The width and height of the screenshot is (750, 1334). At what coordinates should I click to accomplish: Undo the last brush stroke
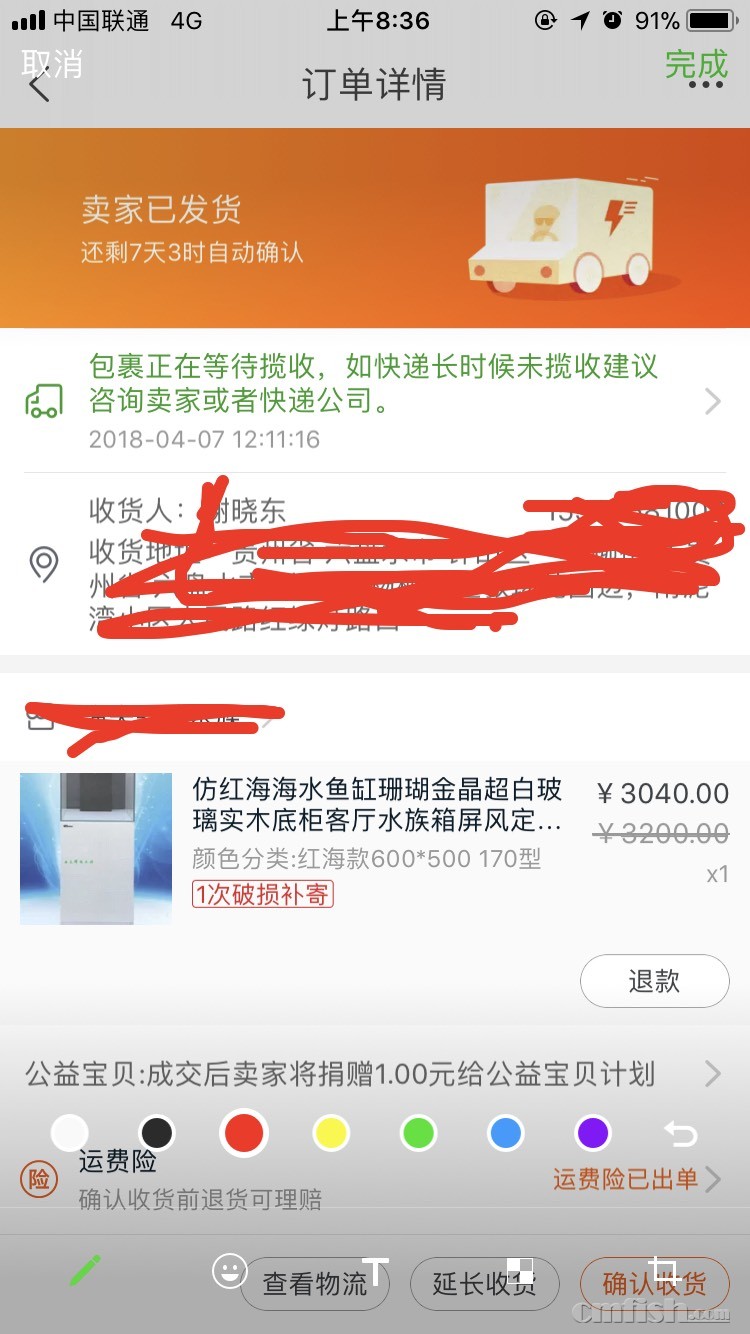click(680, 1133)
